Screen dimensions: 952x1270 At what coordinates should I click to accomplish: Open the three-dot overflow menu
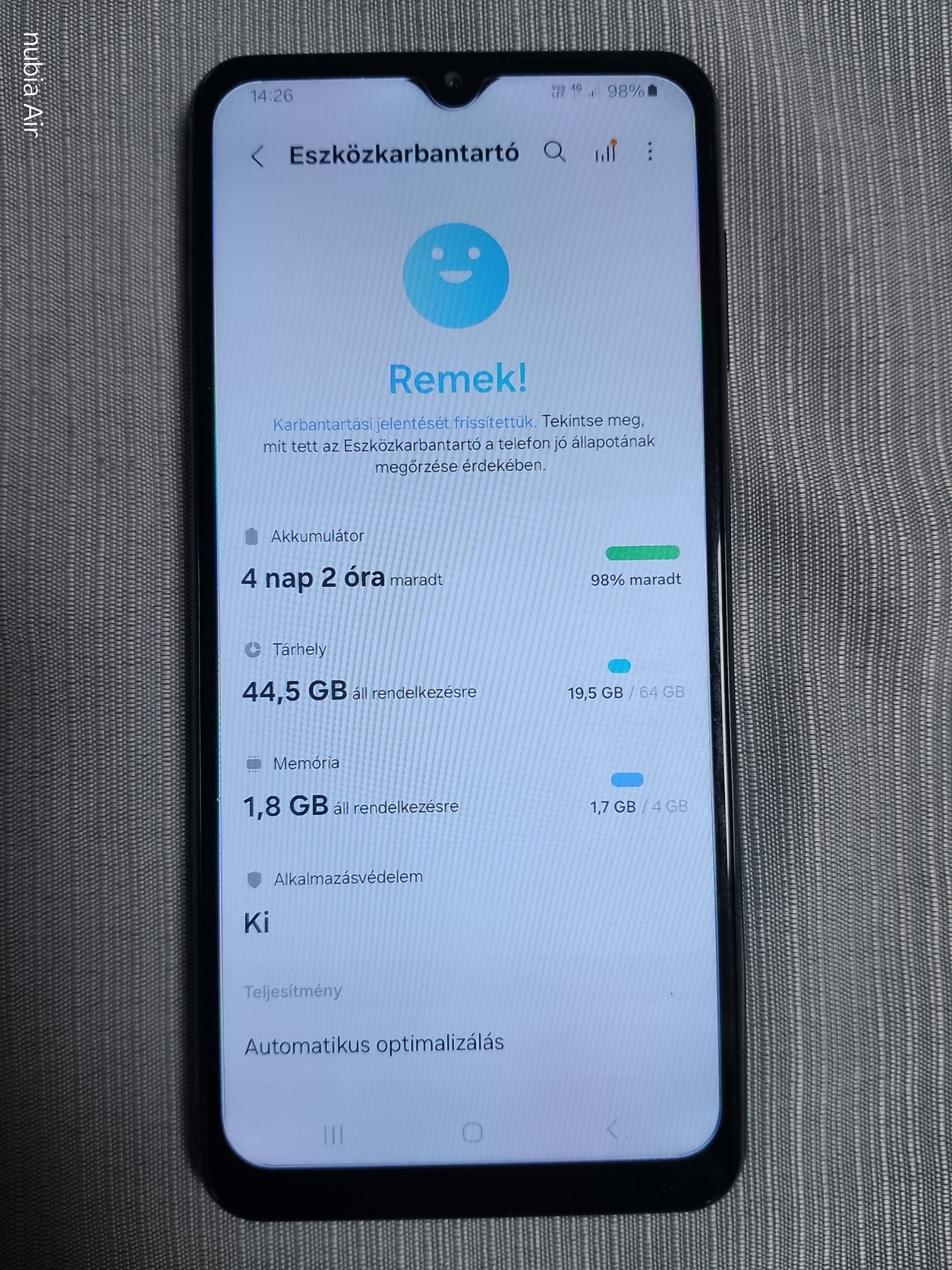650,151
